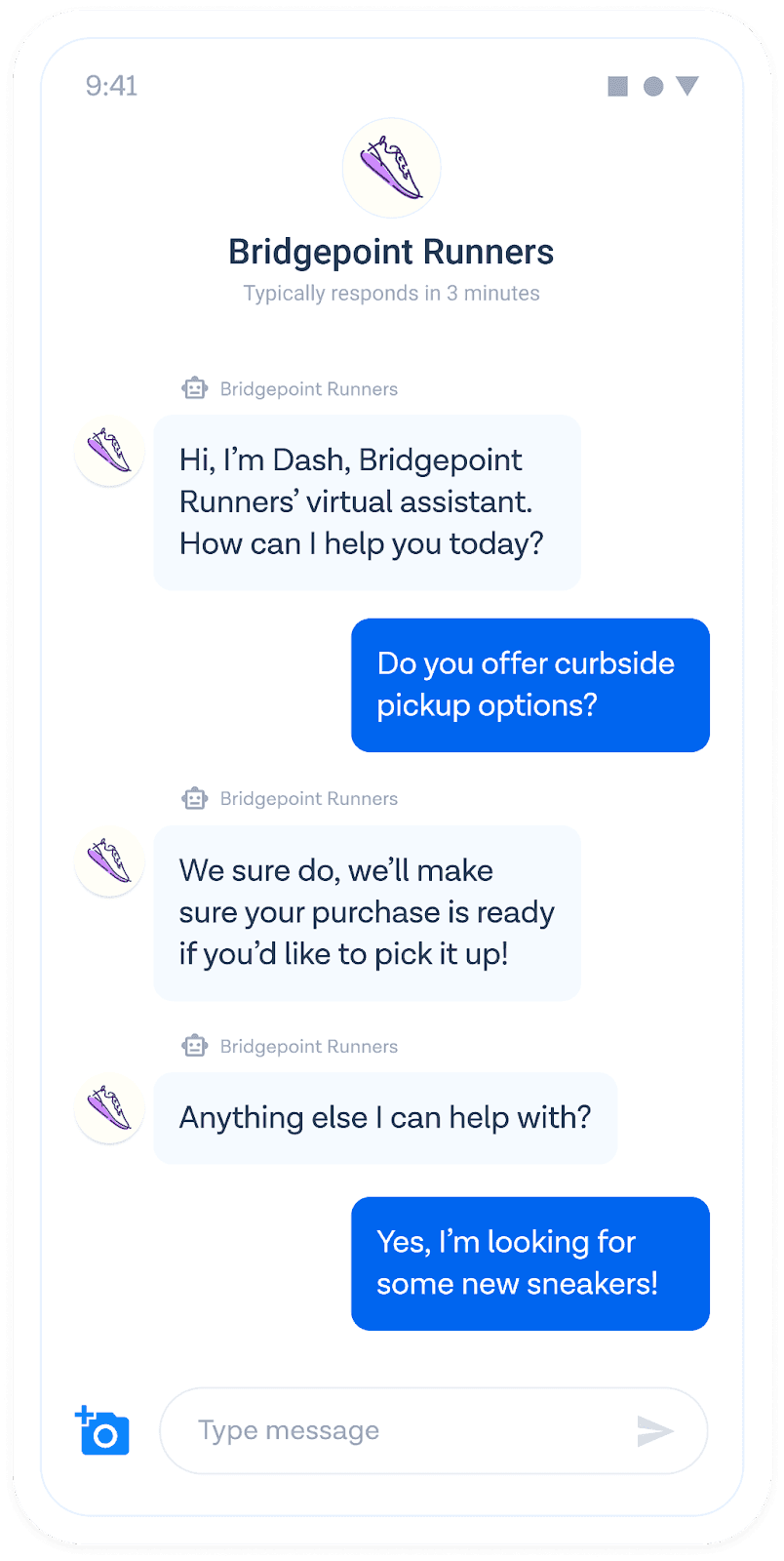Click the 'Do you offer curbside pickup options?' bubble
Viewport: 784px width, 1561px height.
(529, 684)
